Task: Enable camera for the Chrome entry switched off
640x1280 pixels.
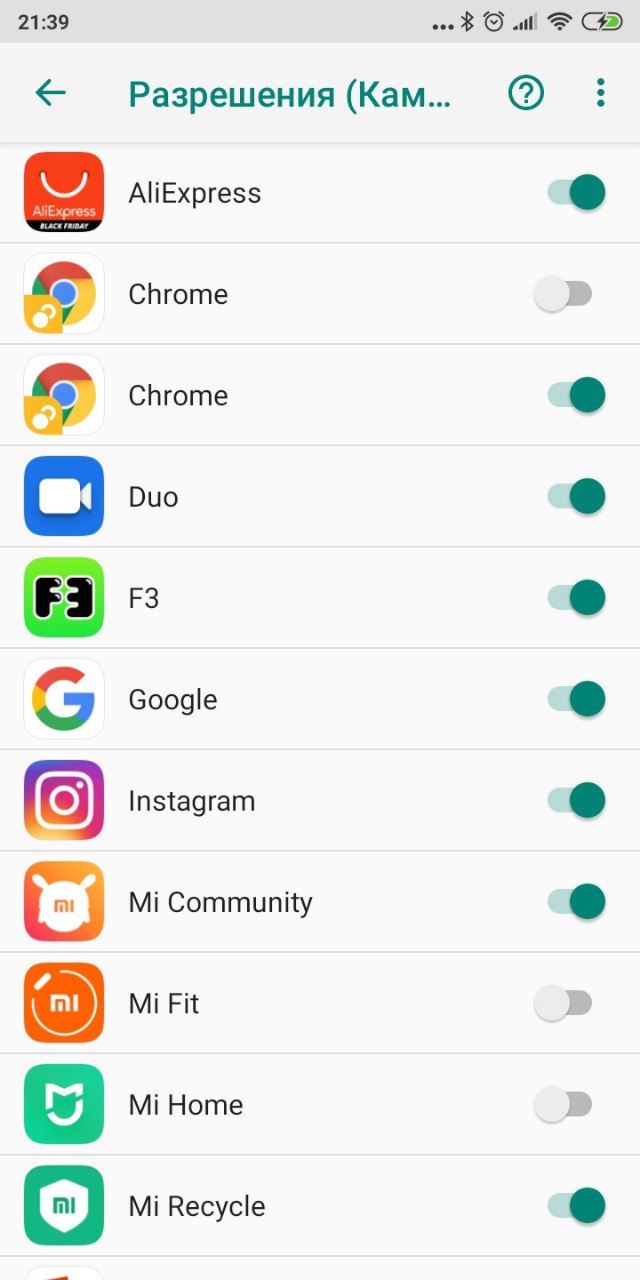Action: 564,294
